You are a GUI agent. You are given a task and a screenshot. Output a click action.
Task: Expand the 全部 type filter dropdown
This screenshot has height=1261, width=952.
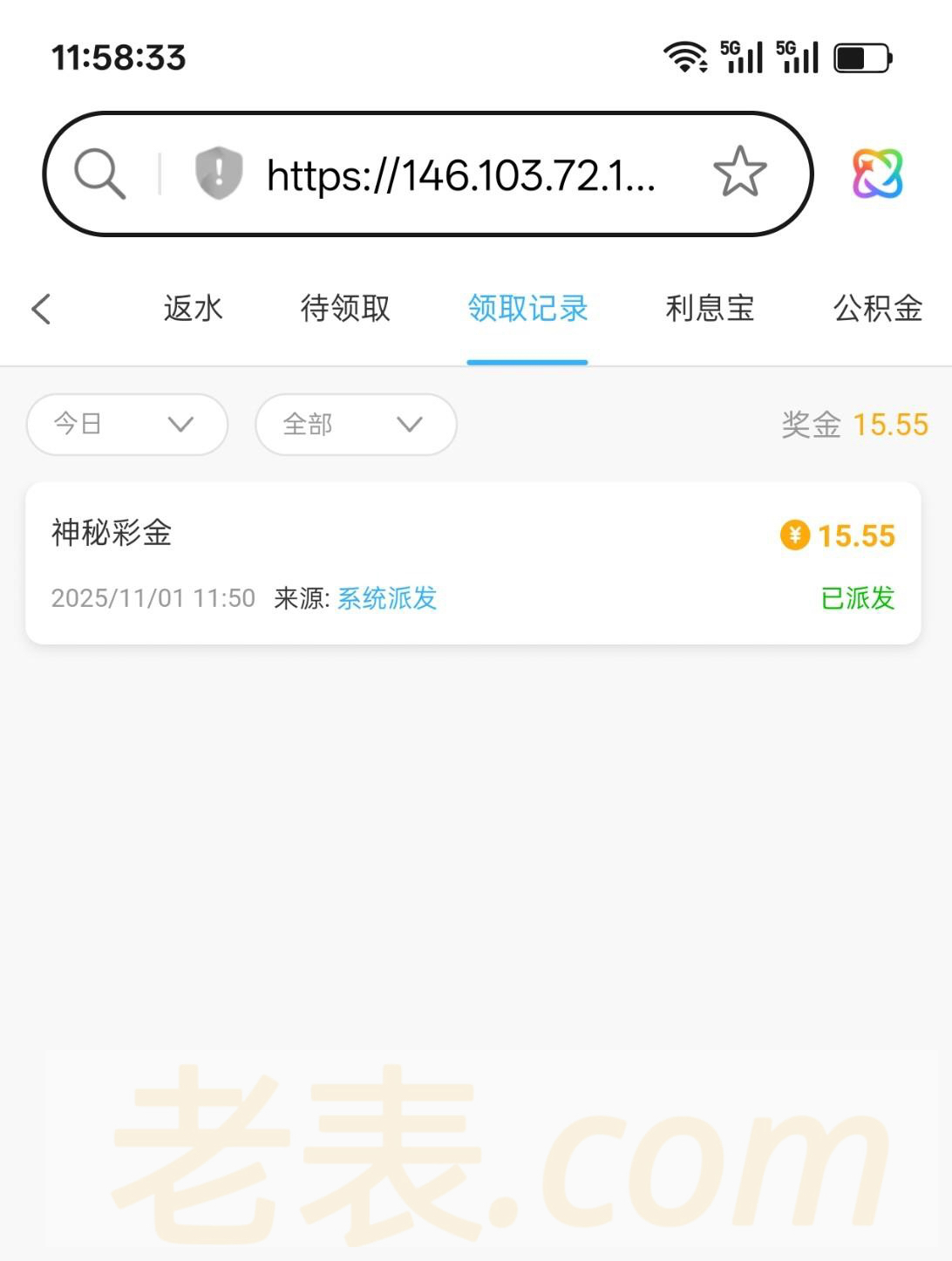pos(356,425)
